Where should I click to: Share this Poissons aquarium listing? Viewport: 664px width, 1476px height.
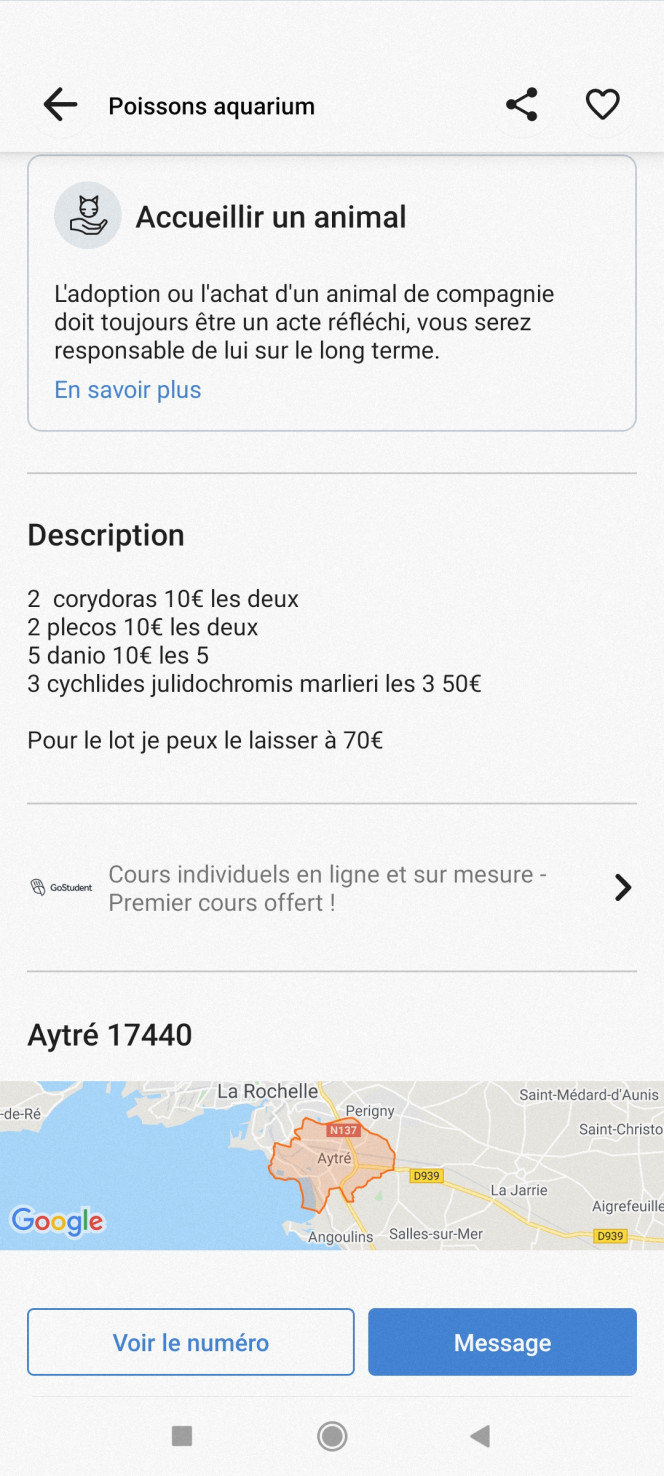pyautogui.click(x=521, y=105)
